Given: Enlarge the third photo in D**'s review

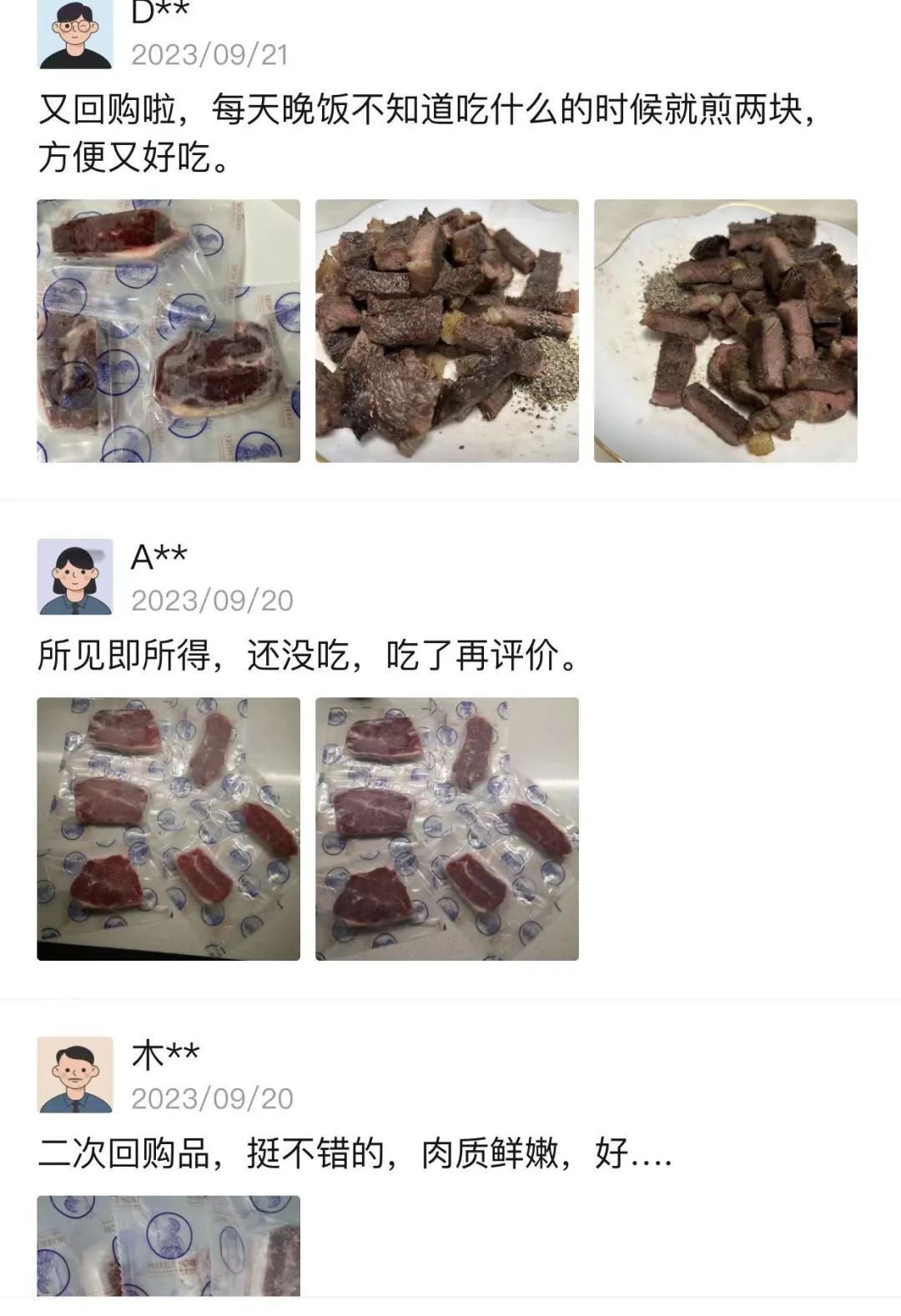Looking at the screenshot, I should click(725, 330).
